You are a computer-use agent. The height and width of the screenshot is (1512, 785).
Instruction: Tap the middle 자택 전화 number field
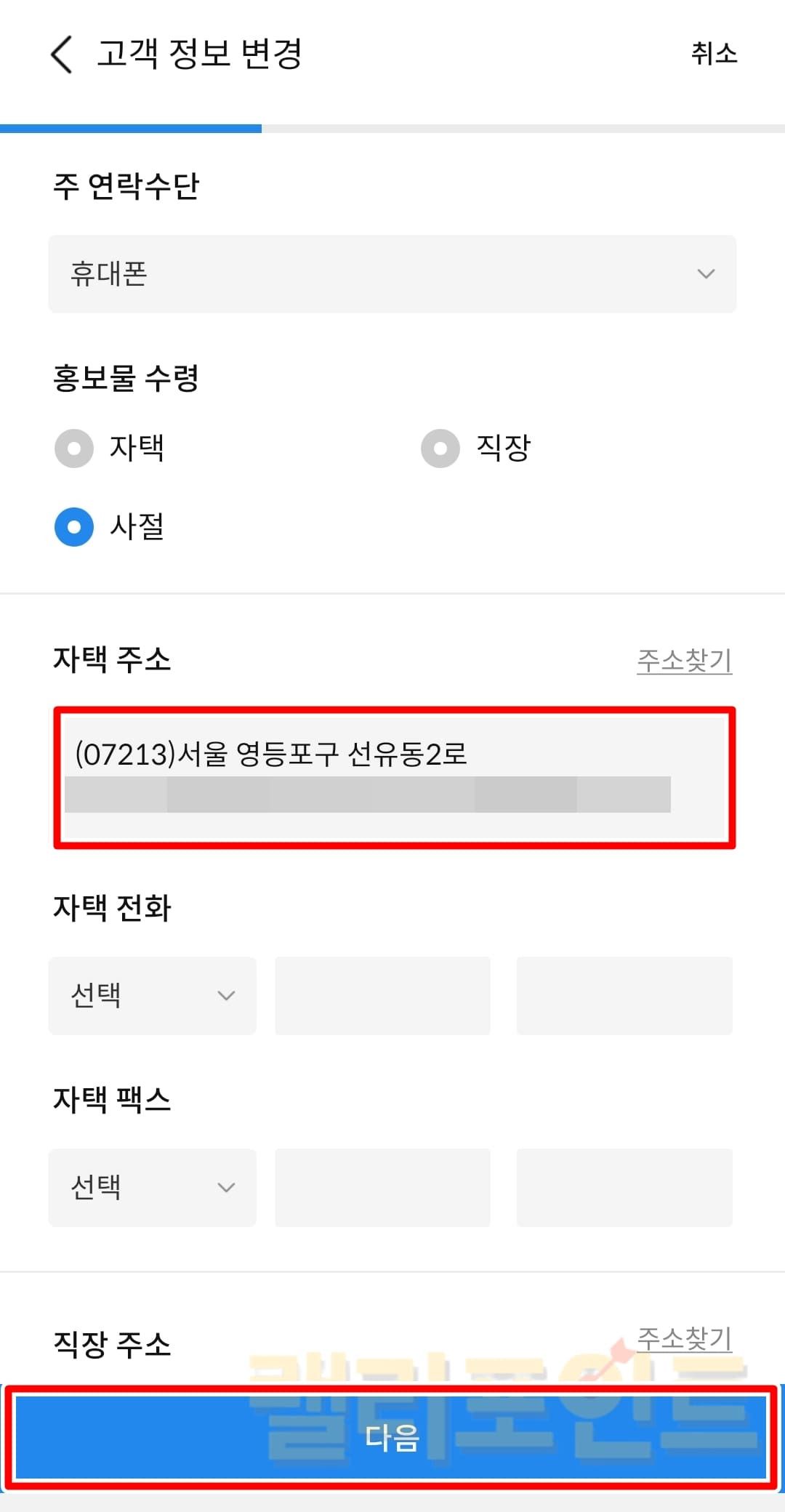382,995
